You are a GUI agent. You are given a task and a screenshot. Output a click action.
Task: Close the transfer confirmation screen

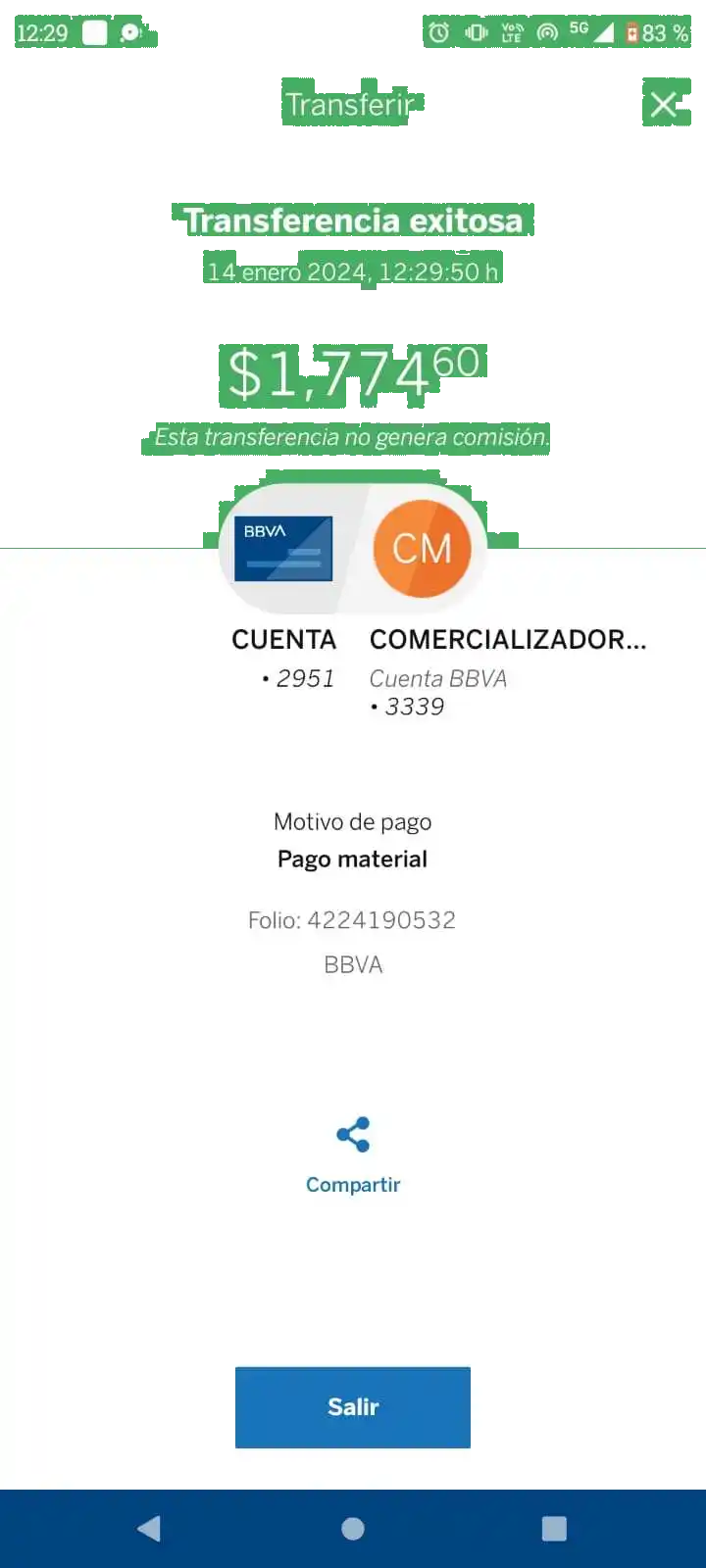664,104
